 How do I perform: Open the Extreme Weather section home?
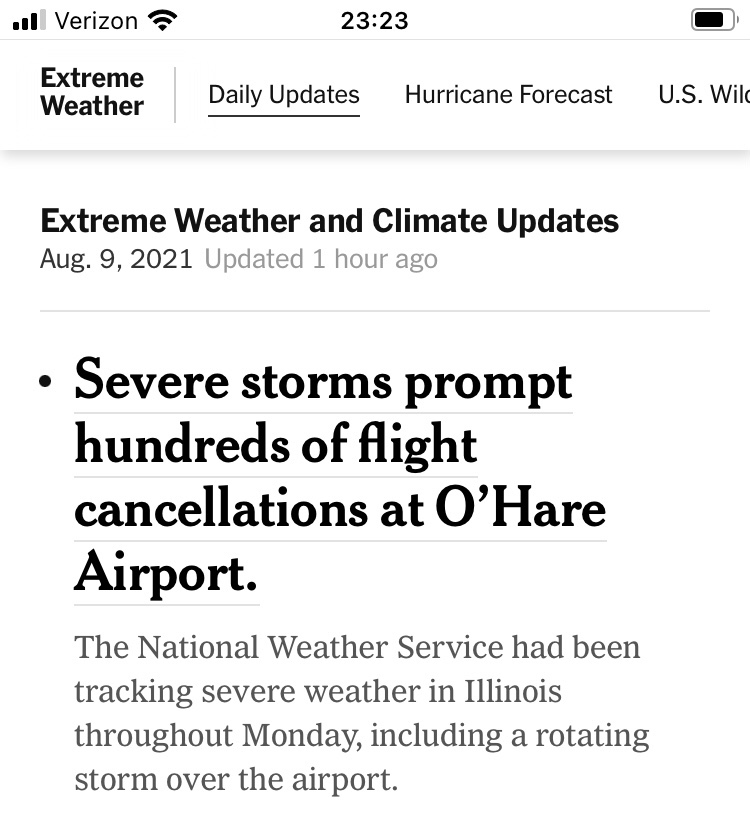(92, 92)
